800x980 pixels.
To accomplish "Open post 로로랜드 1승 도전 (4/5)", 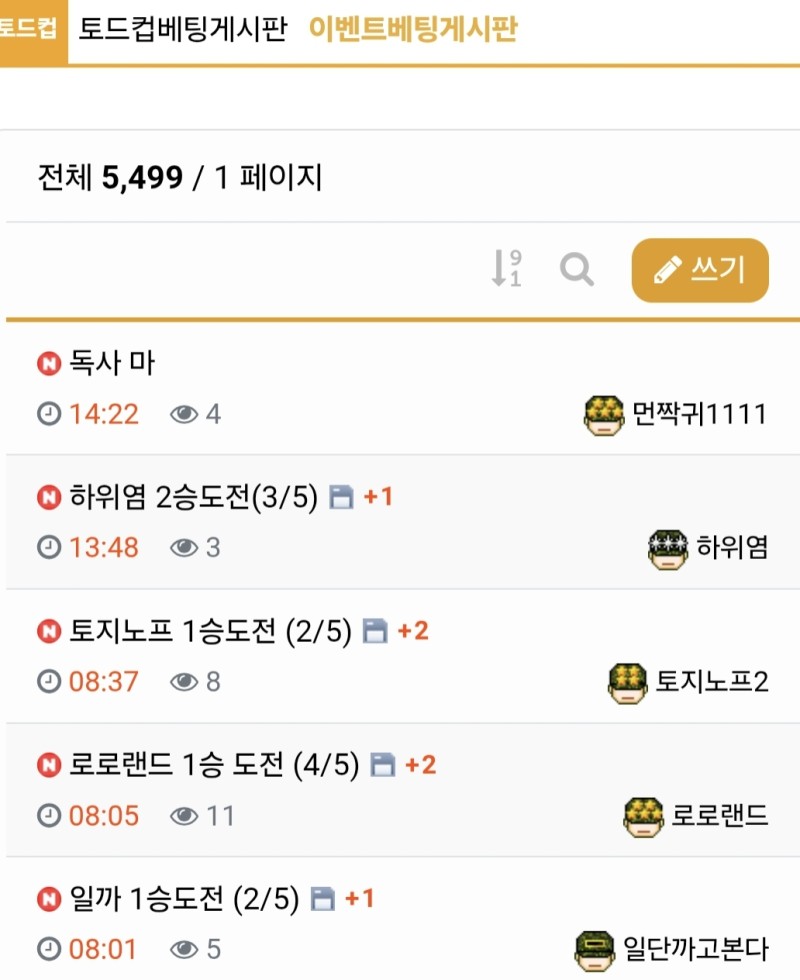I will click(214, 765).
